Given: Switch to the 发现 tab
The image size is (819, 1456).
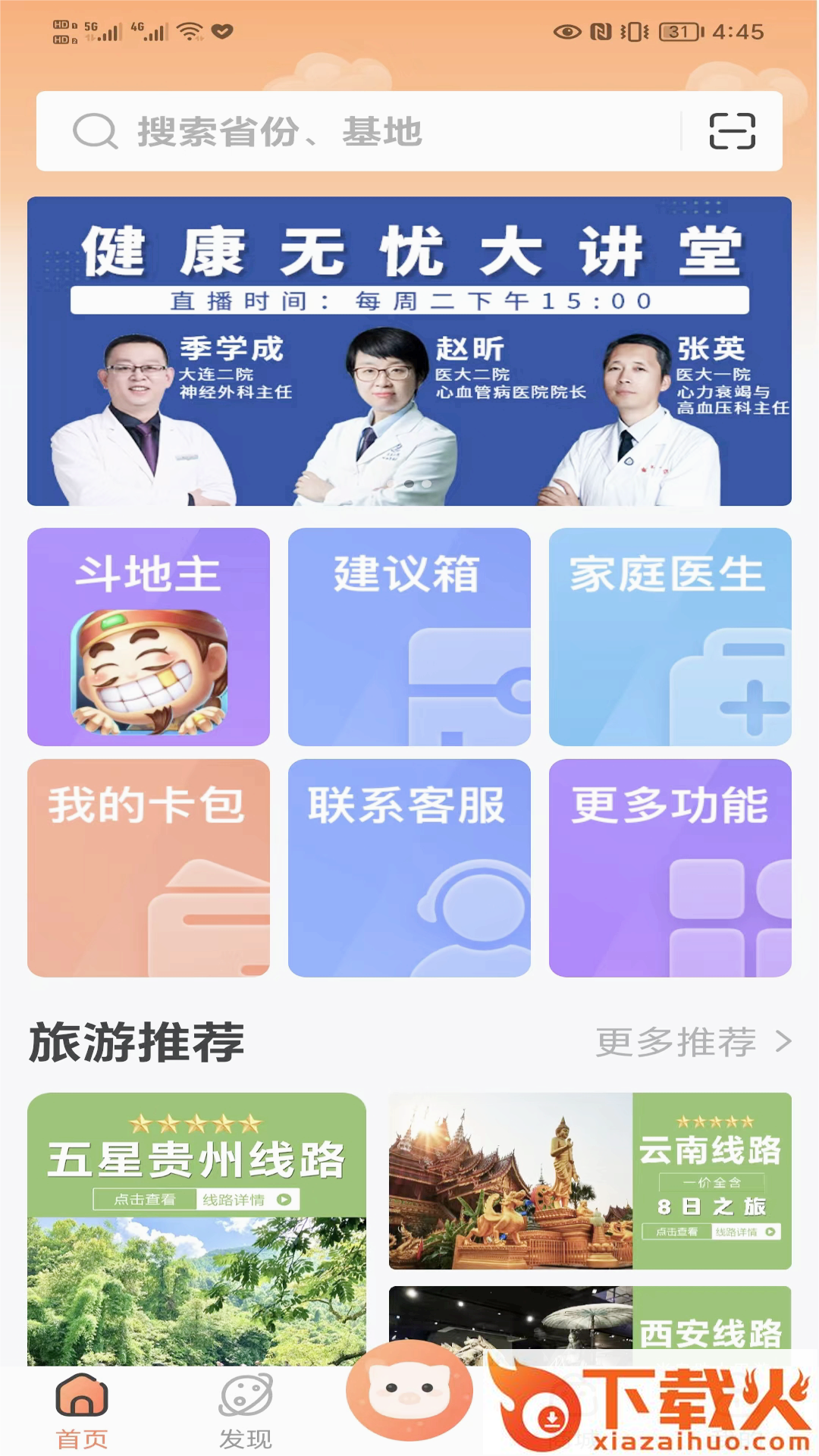Looking at the screenshot, I should (x=246, y=1410).
